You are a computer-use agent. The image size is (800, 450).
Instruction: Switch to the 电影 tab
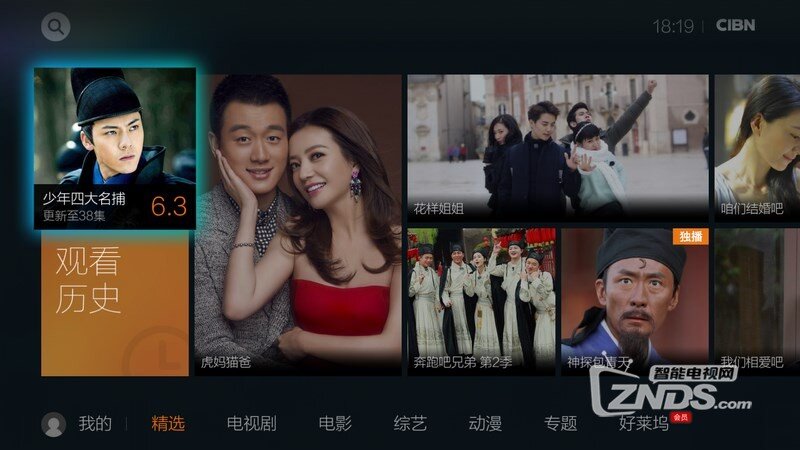(335, 423)
